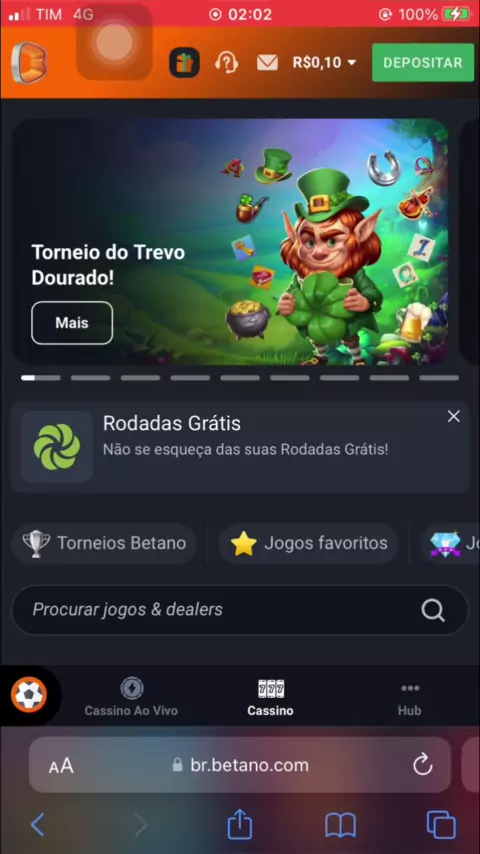Dismiss the Rodadas Grátis notice
Viewport: 480px width, 854px height.
pyautogui.click(x=453, y=417)
